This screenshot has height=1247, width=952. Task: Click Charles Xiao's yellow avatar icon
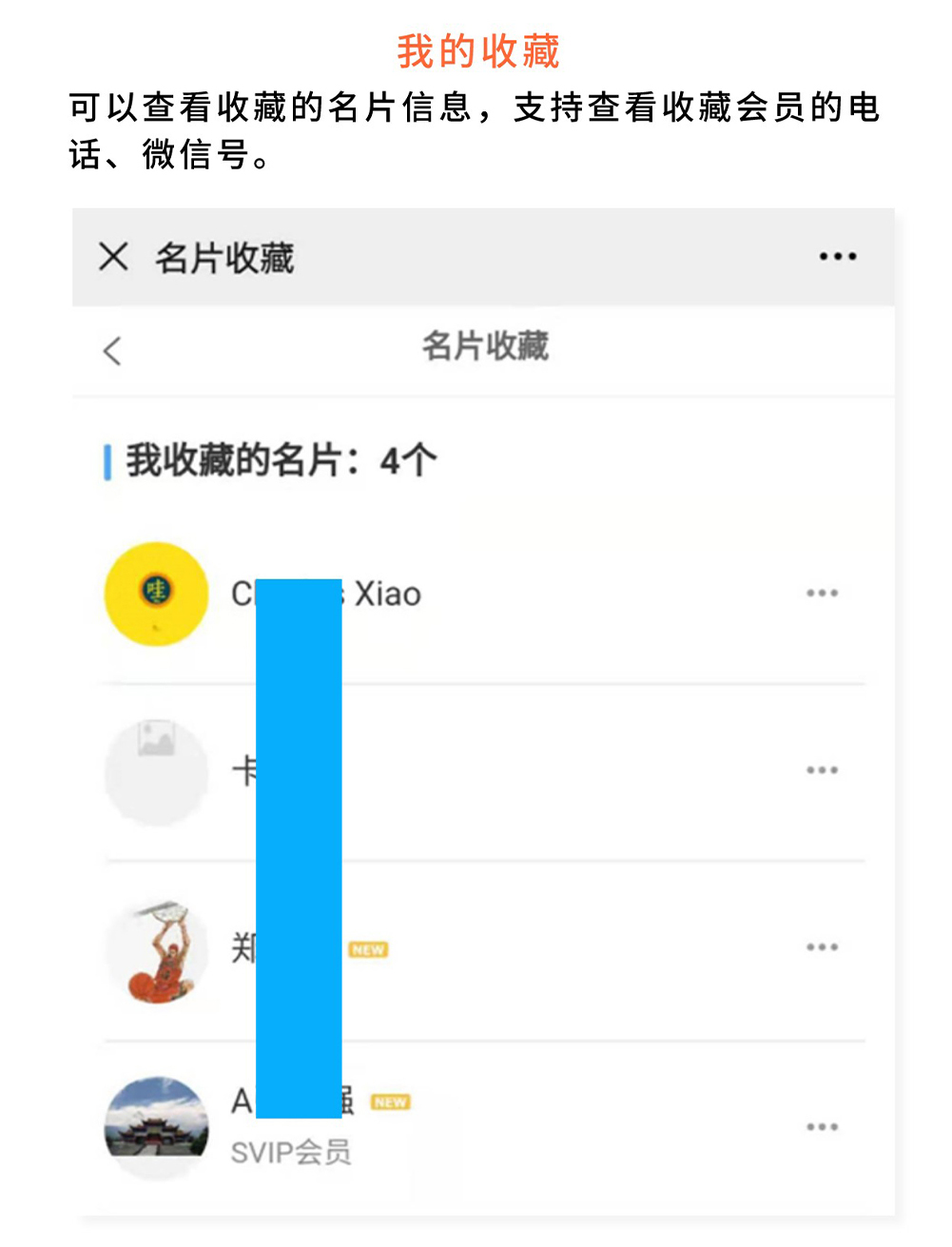click(x=155, y=593)
